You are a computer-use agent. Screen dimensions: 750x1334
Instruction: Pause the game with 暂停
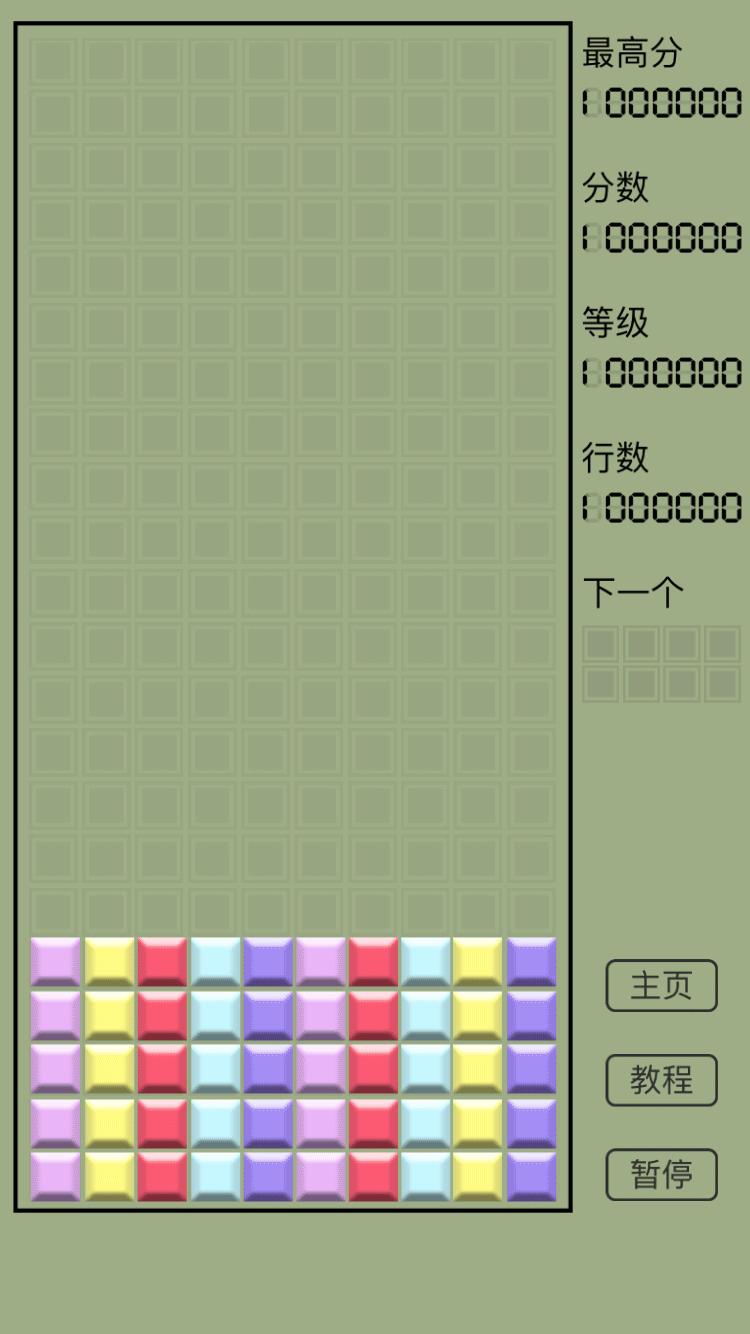(x=661, y=1174)
